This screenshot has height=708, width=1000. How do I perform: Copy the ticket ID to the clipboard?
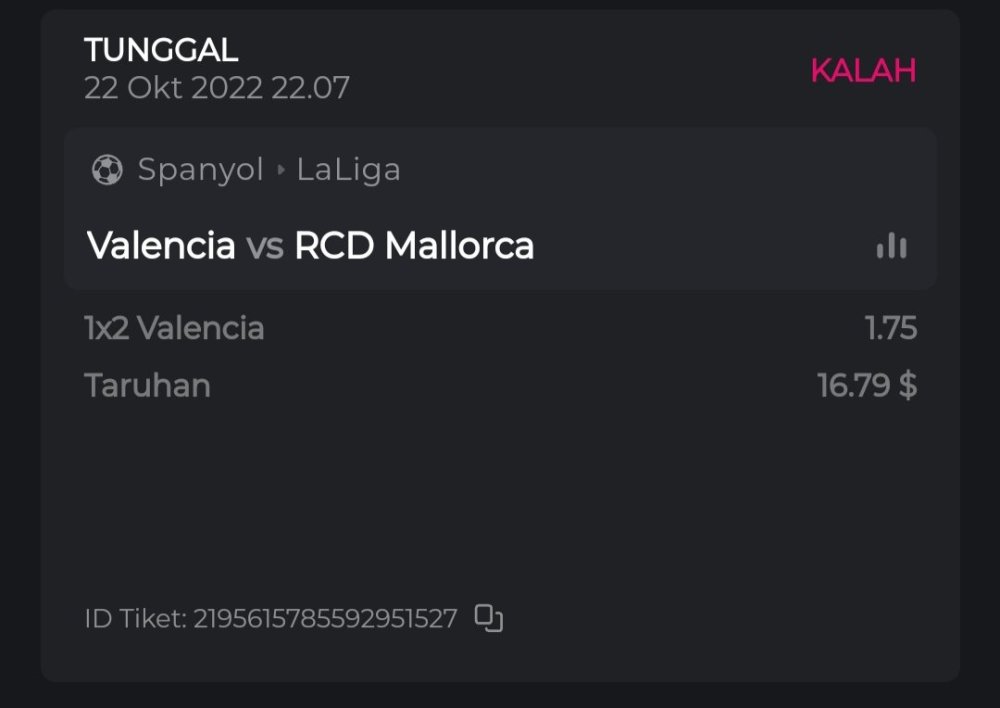(x=488, y=619)
